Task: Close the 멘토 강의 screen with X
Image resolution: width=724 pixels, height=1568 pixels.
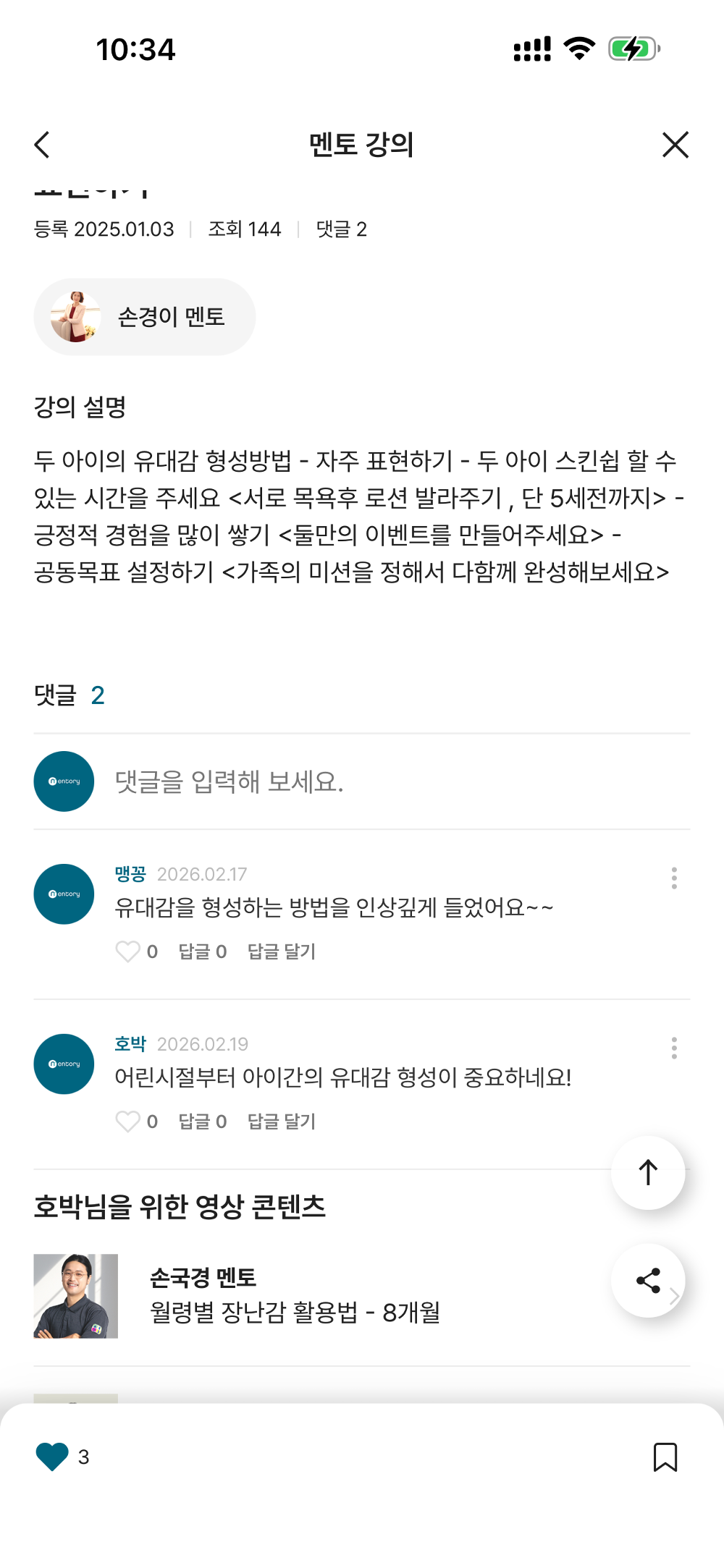Action: (x=675, y=144)
